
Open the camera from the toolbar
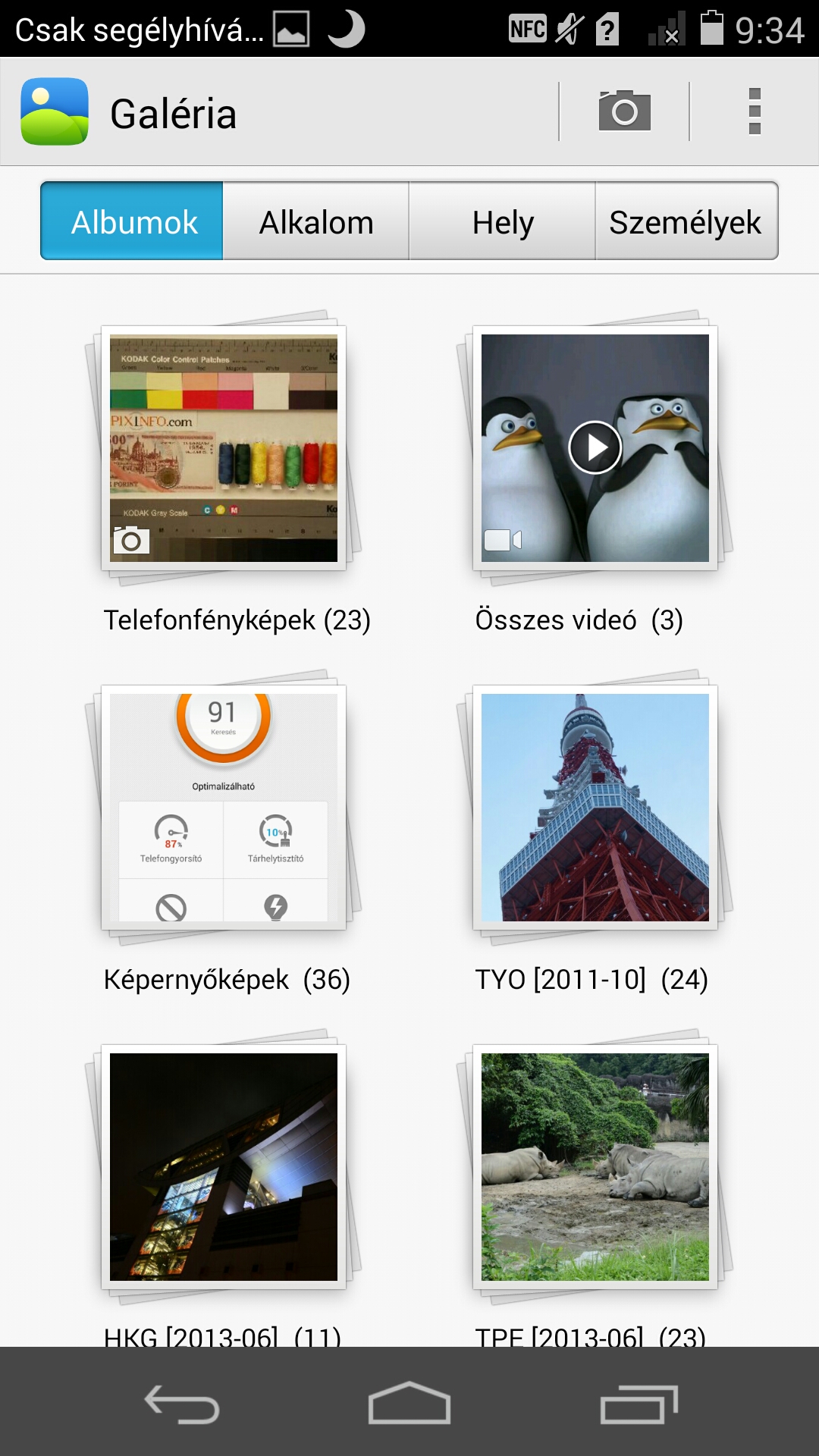[624, 111]
